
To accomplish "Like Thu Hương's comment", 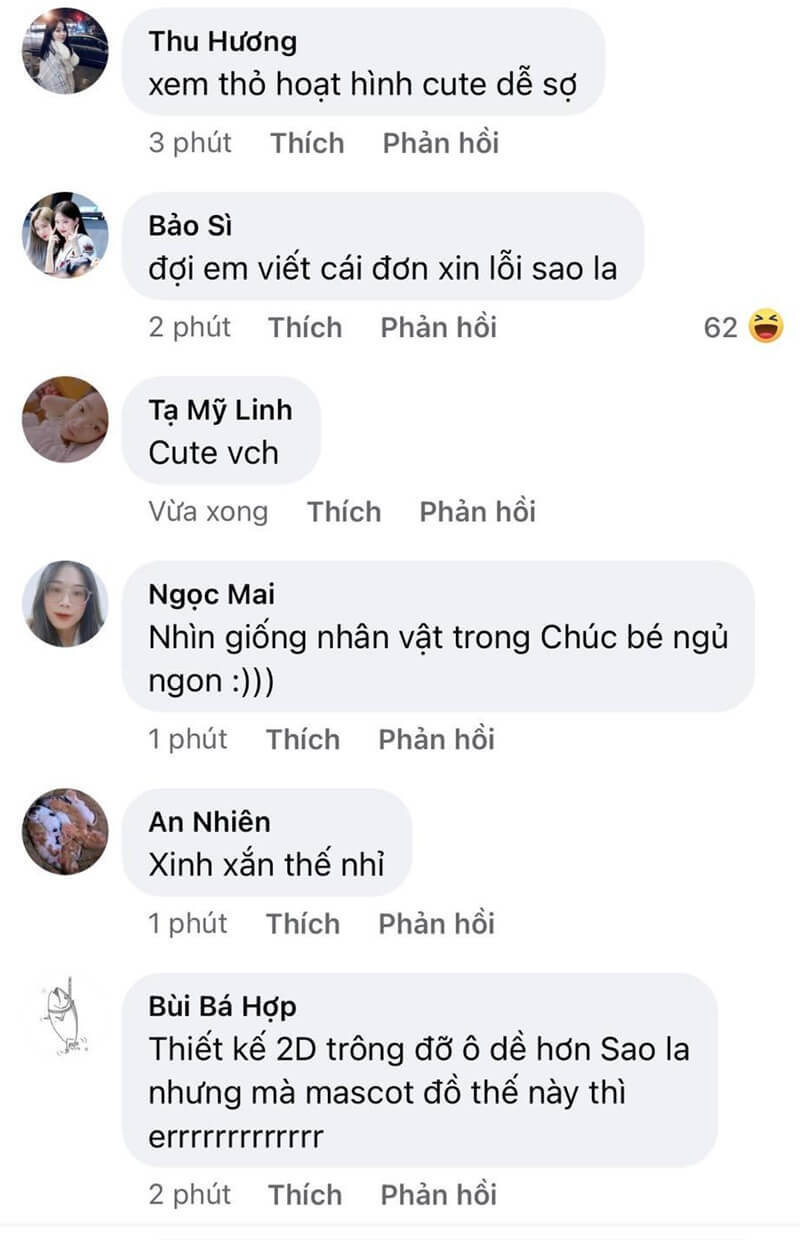I will tap(307, 143).
